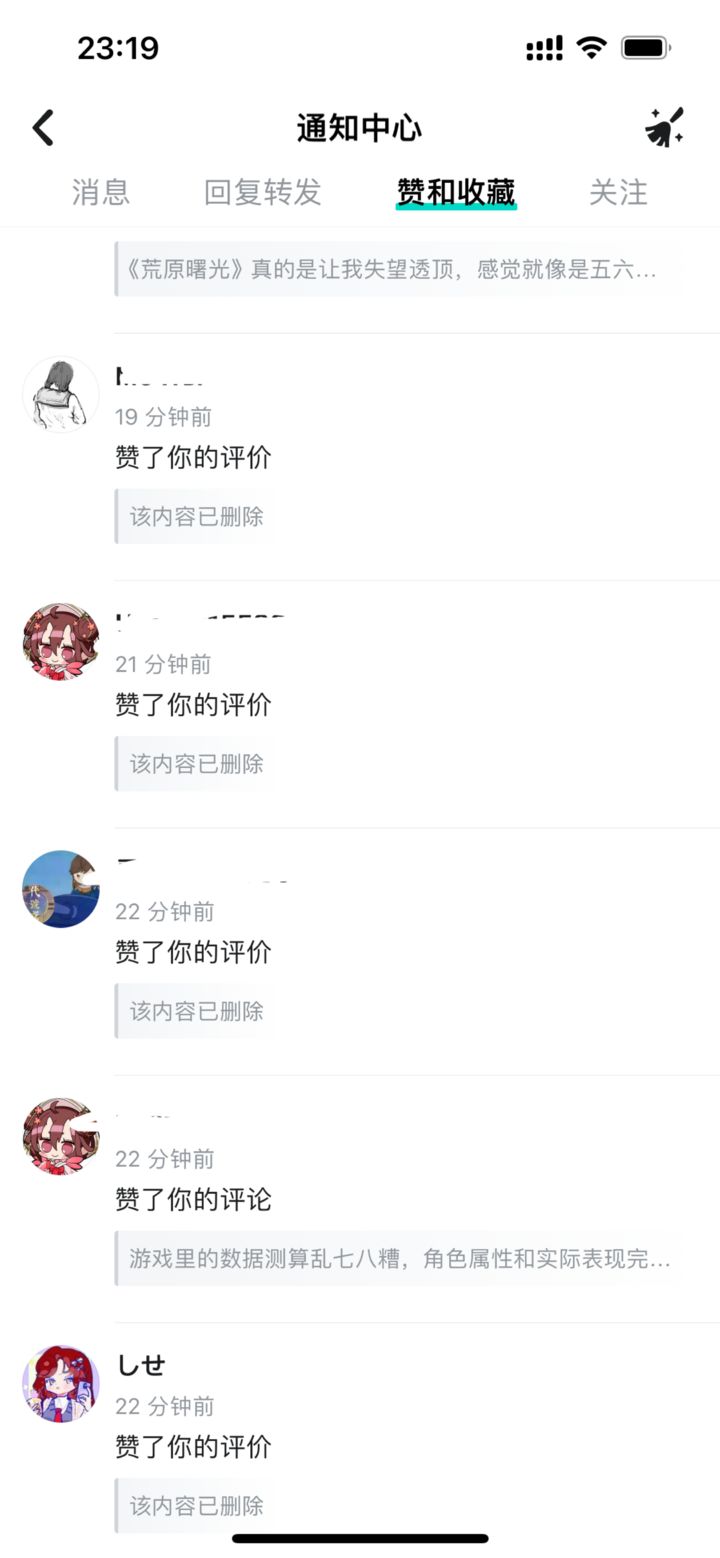720x1558 pixels.
Task: Open the 关注 tab
Action: pos(620,192)
